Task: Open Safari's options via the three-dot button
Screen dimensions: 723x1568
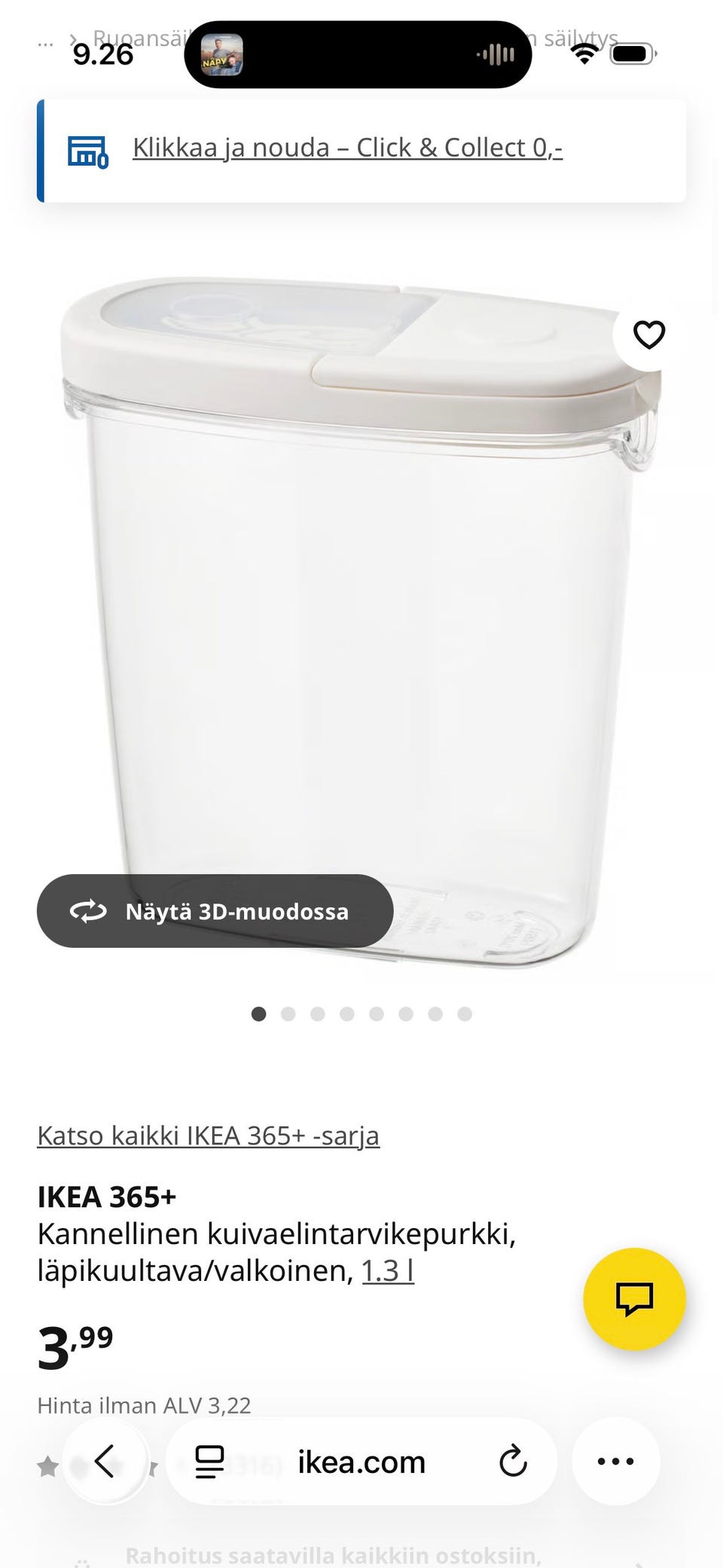Action: (616, 1461)
